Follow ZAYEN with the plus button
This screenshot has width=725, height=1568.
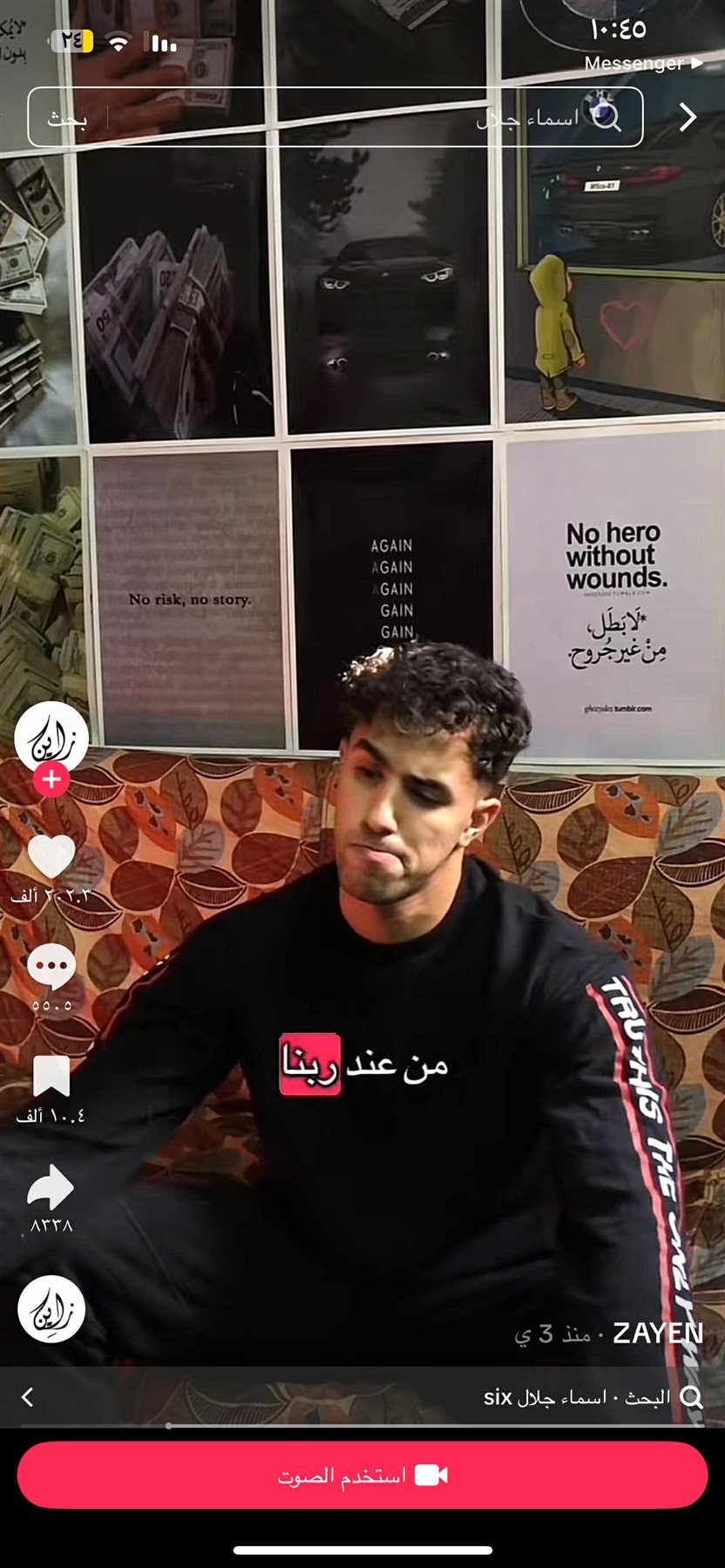[x=51, y=779]
